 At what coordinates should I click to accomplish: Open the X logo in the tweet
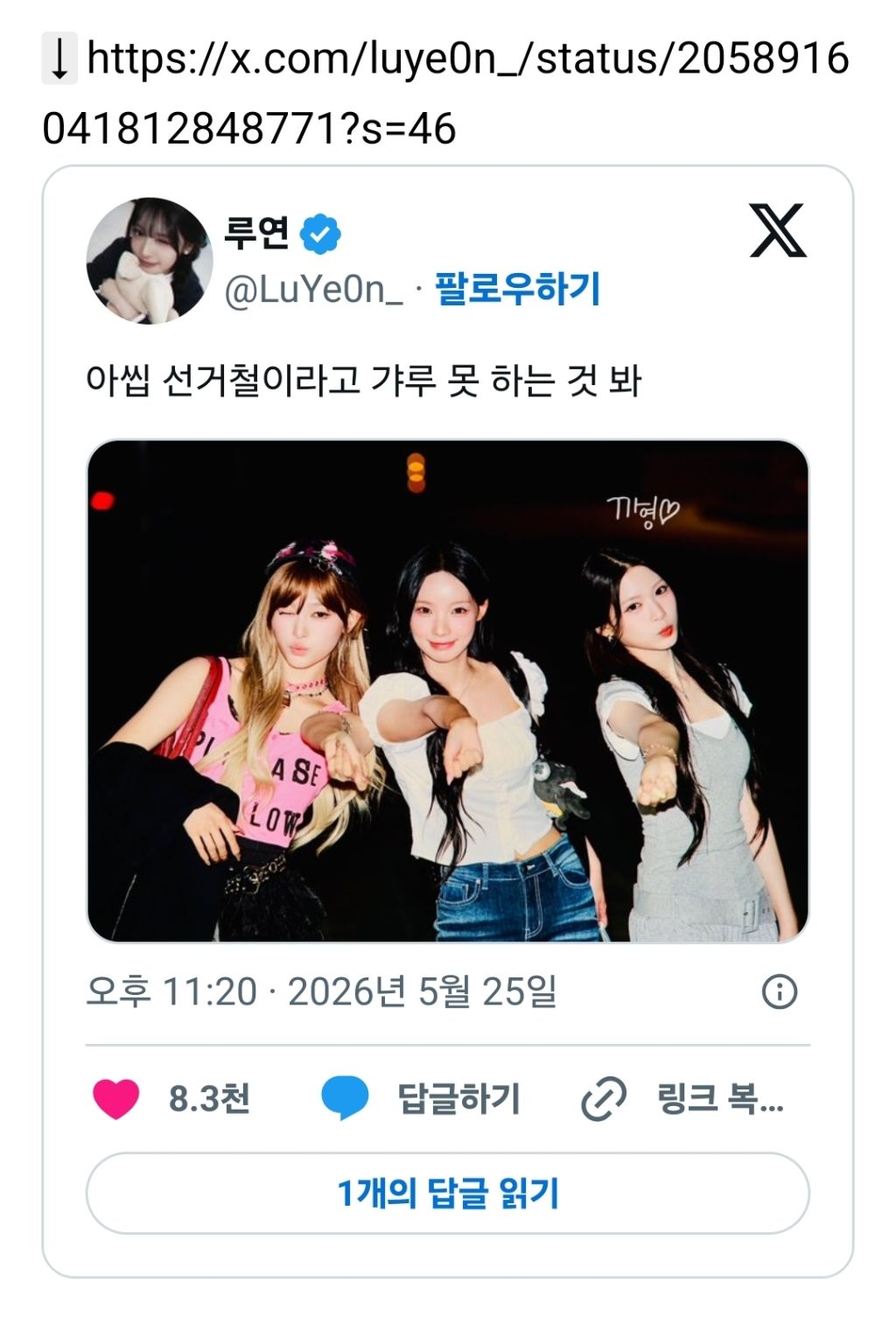(x=778, y=231)
